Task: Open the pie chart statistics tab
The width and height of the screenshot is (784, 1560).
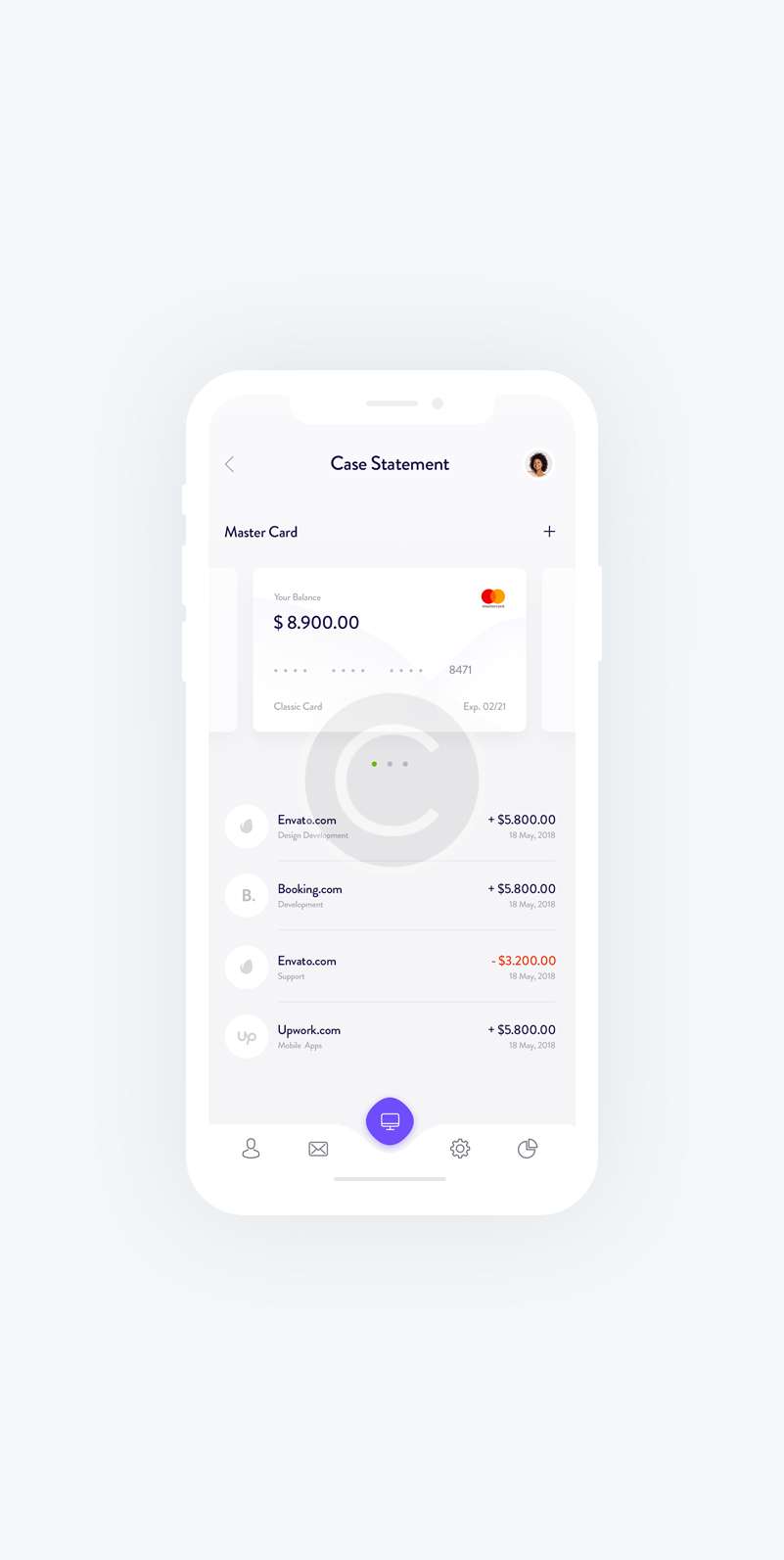Action: click(x=528, y=1149)
